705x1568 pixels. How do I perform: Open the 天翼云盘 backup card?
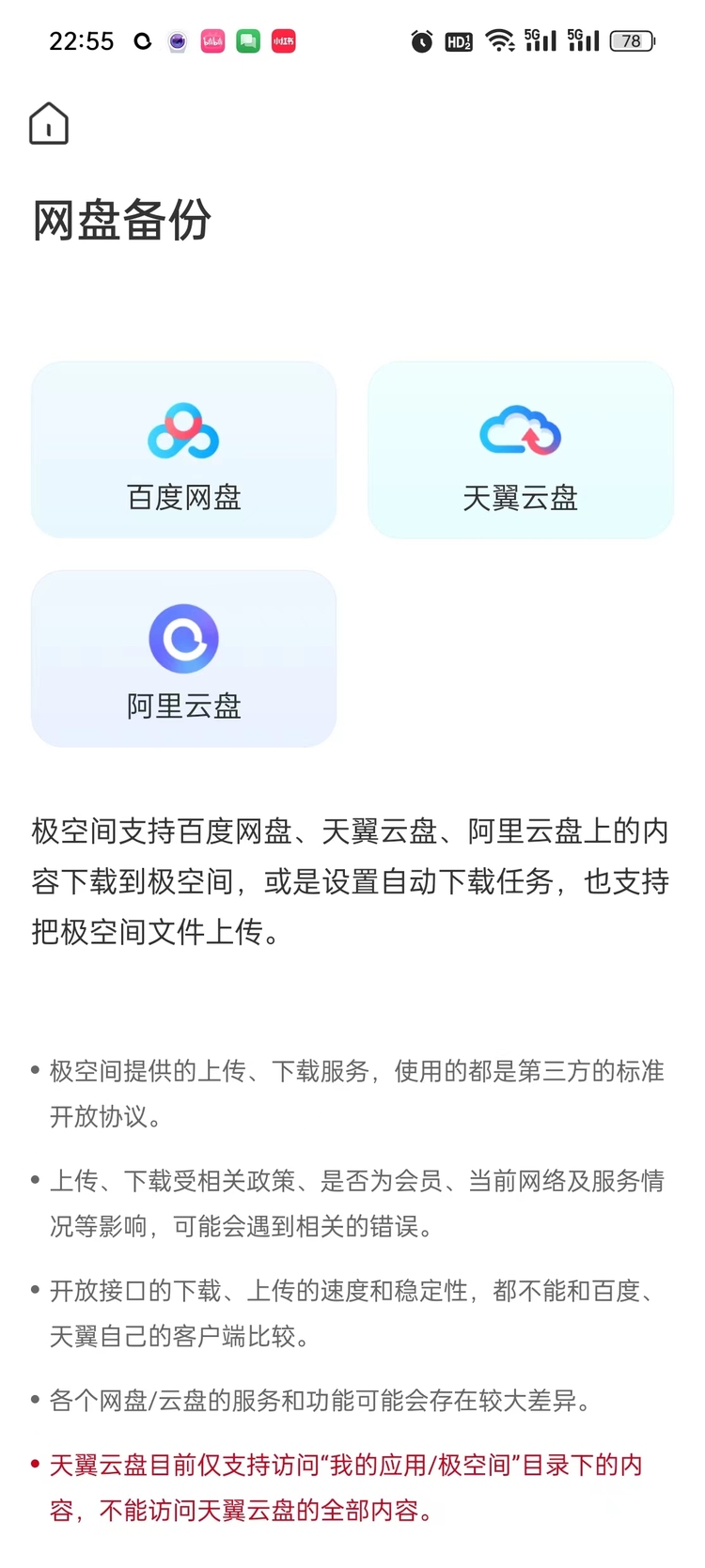[x=520, y=449]
